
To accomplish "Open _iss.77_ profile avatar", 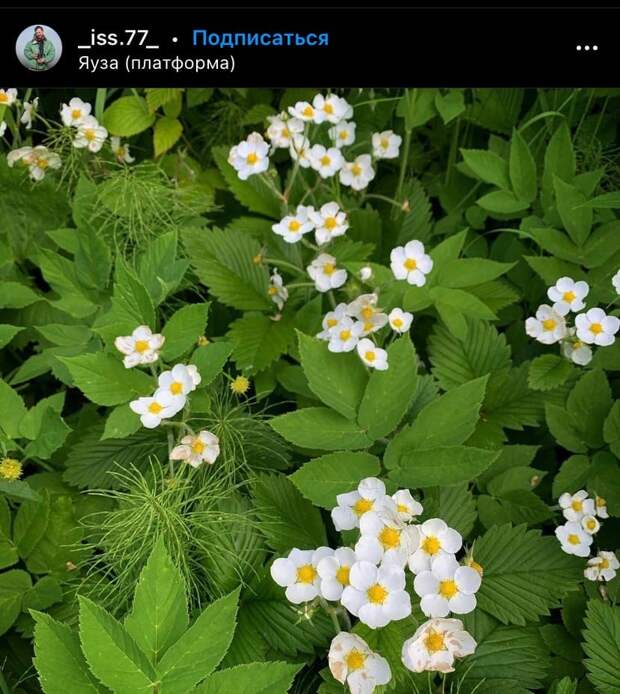I will [39, 48].
